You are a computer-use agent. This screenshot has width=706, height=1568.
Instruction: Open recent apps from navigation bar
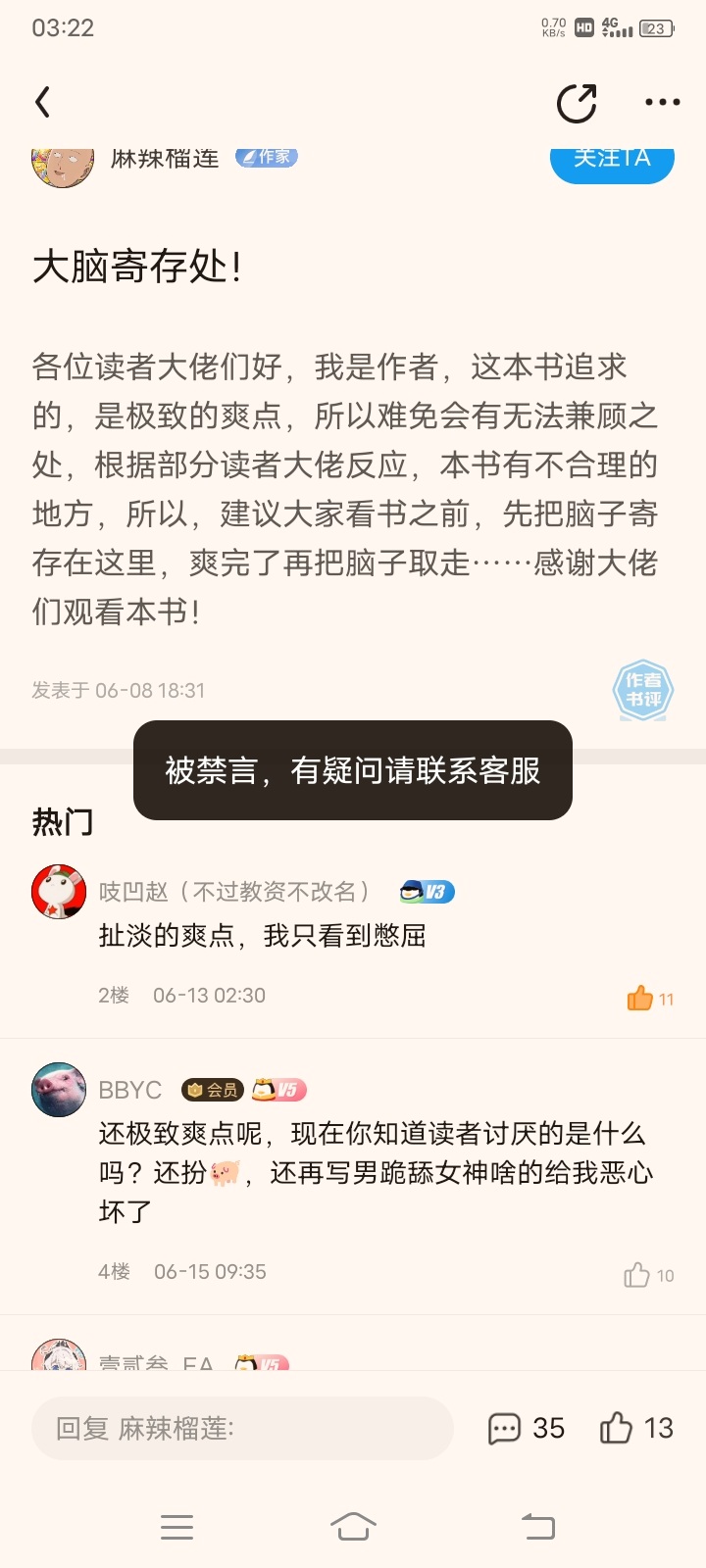coord(176,1526)
